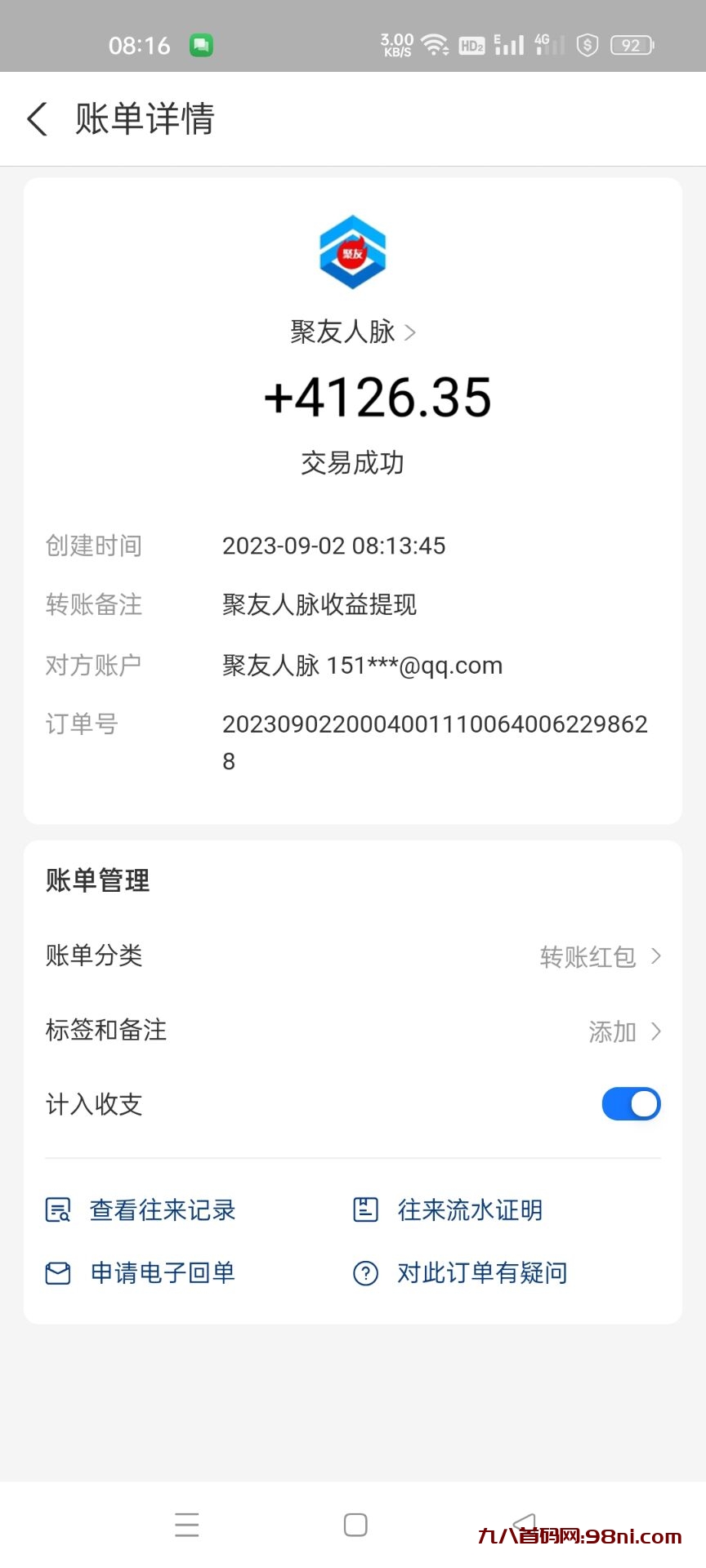Tap the 对此订单有疑问 question mark icon
Image resolution: width=706 pixels, height=1568 pixels.
365,1272
